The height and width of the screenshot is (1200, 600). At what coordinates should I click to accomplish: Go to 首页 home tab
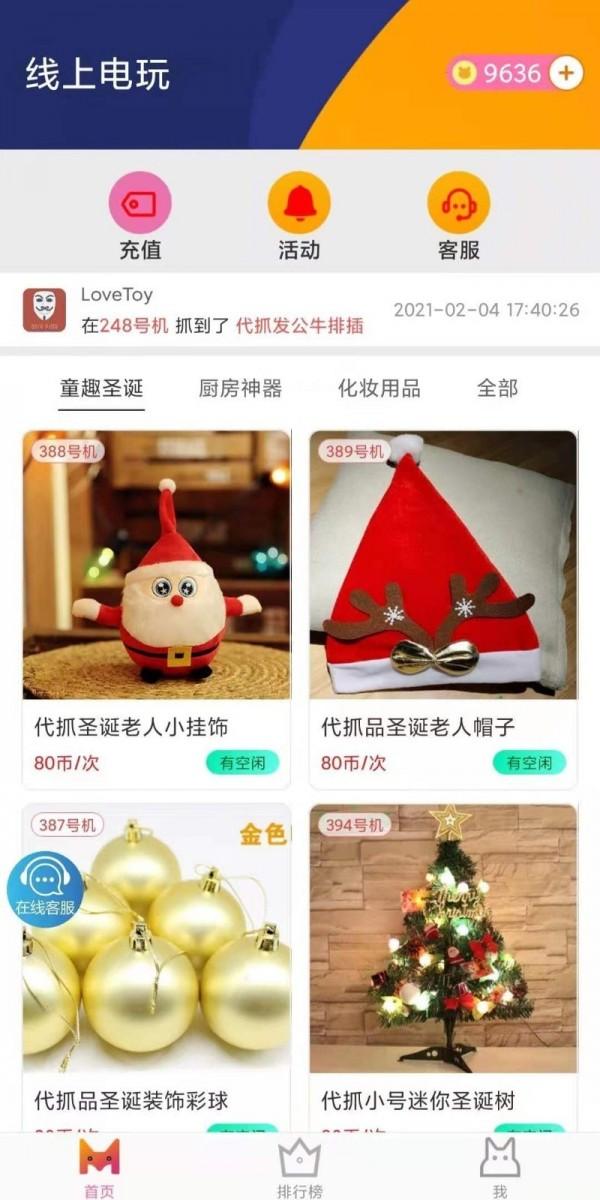point(99,1166)
